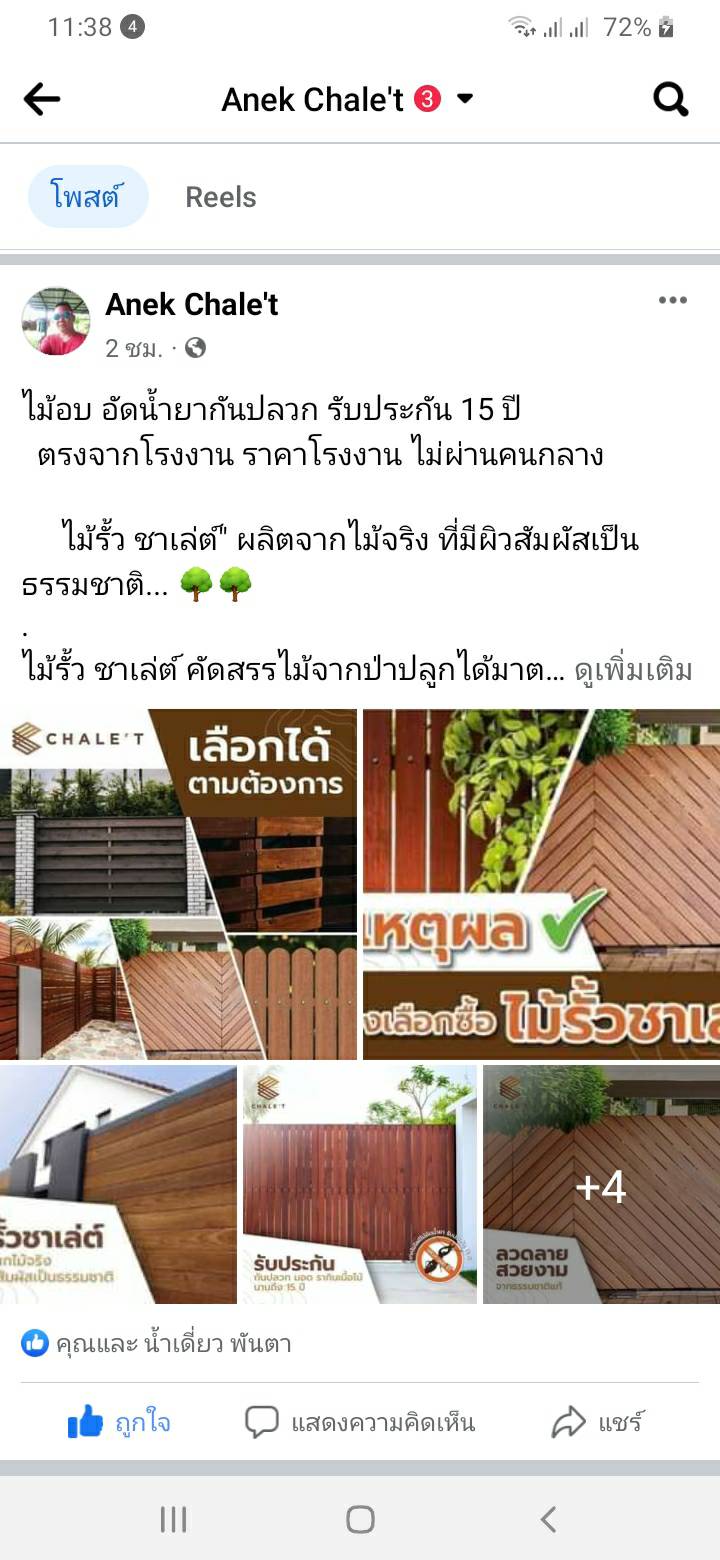Expand the Anek Chale't name dropdown
This screenshot has width=720, height=1560.
pos(464,99)
